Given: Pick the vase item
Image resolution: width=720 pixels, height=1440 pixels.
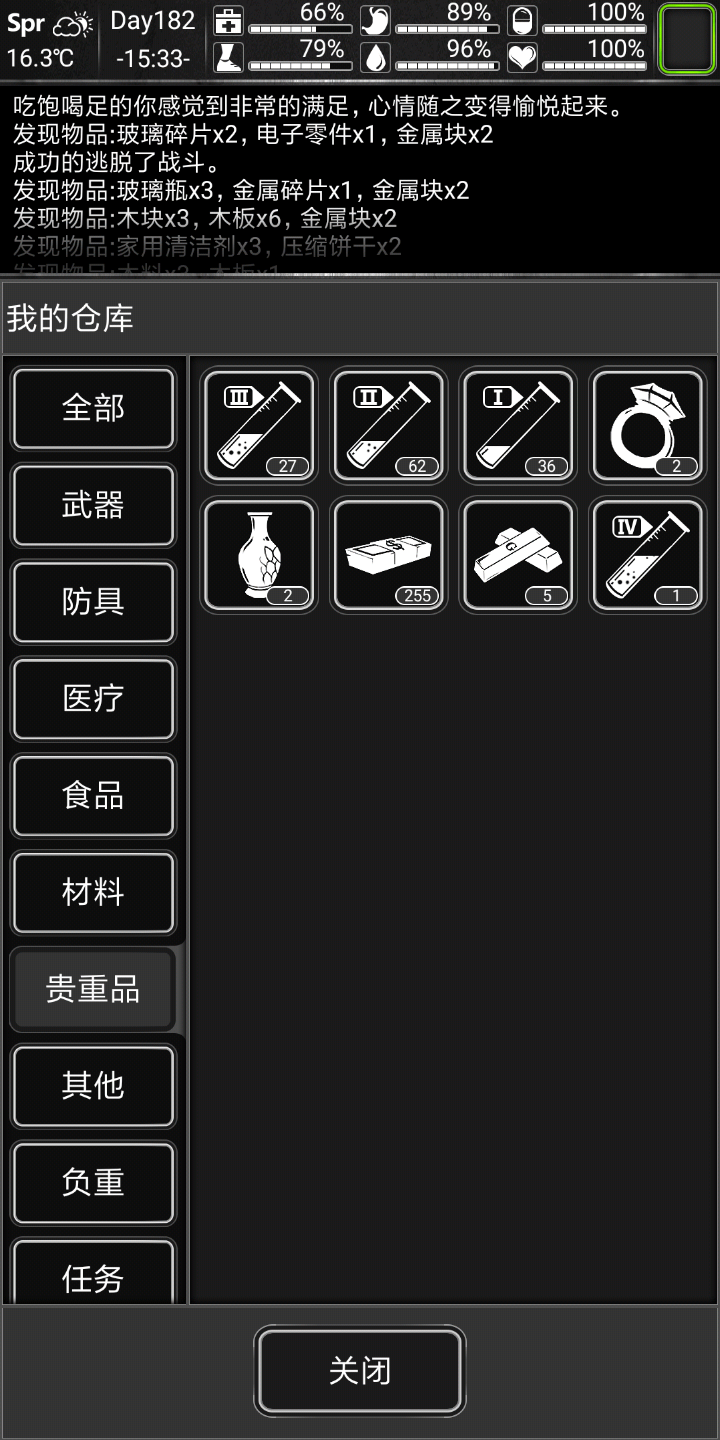Looking at the screenshot, I should 259,555.
